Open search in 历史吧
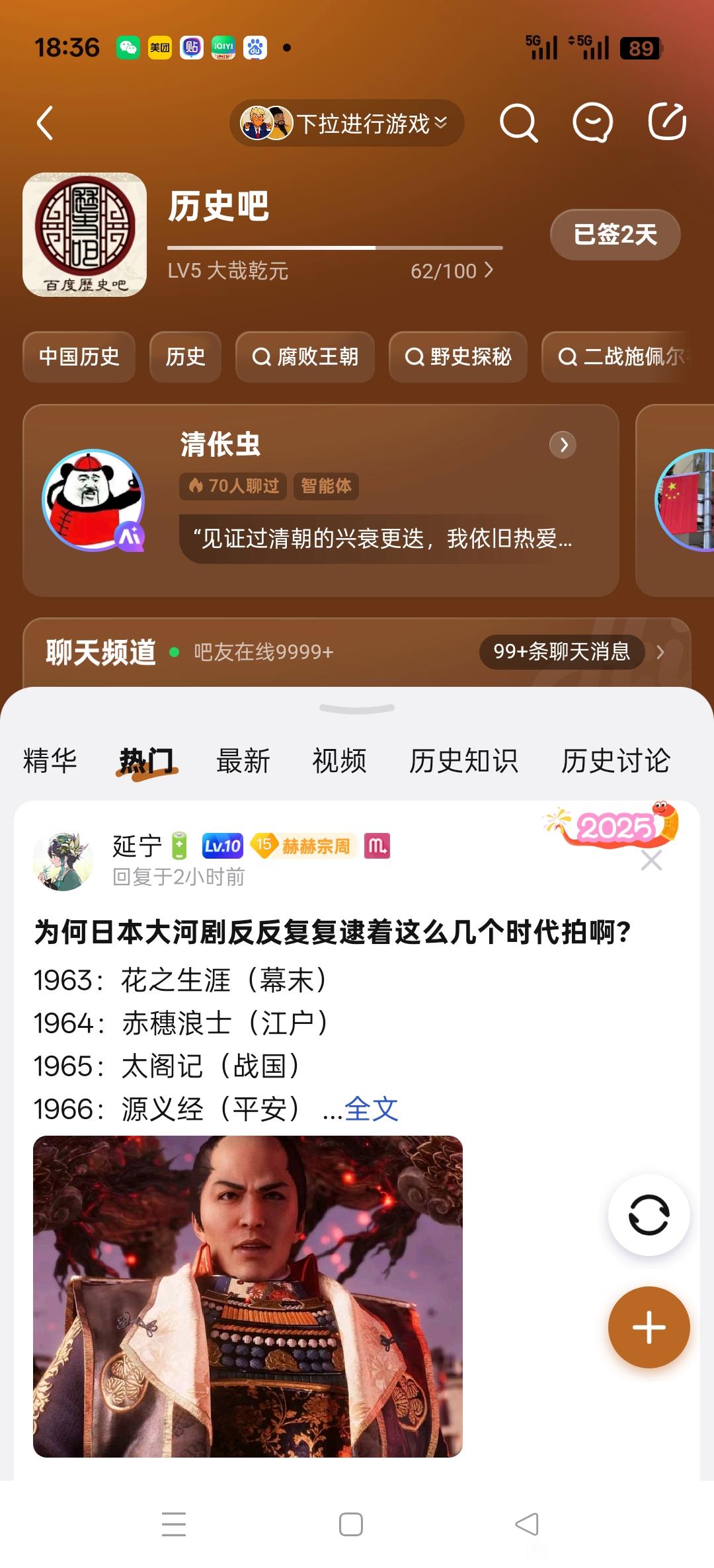 click(518, 123)
